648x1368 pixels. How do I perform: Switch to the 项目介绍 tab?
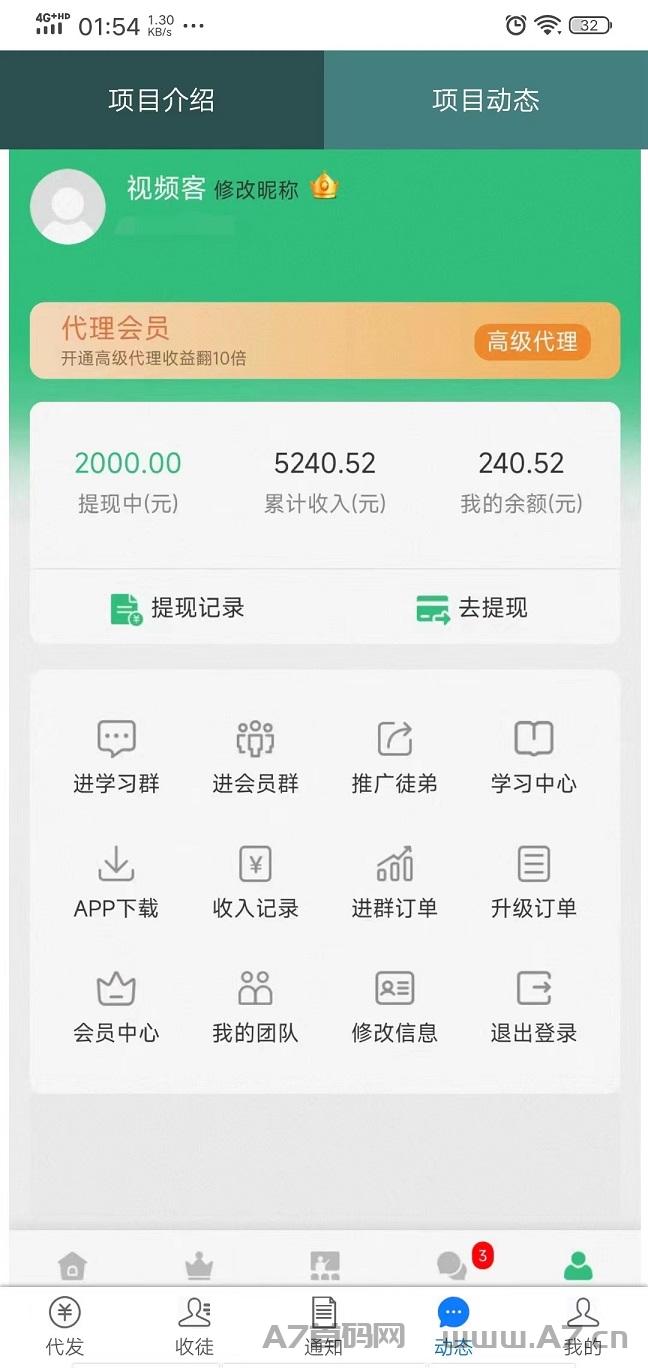click(161, 100)
